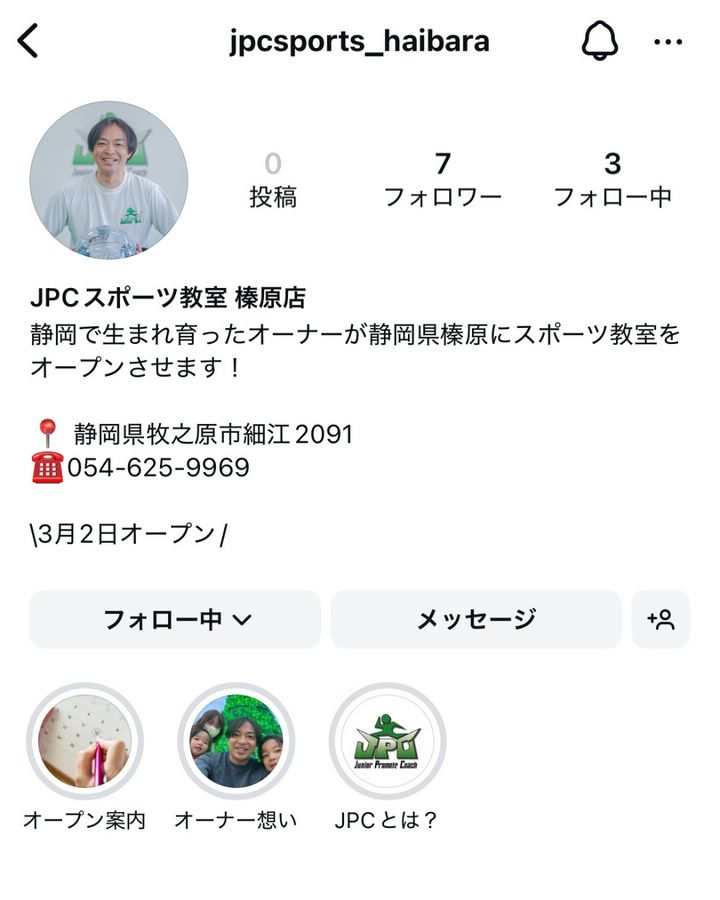
Task: Open the フォロワー followers list
Action: point(443,179)
